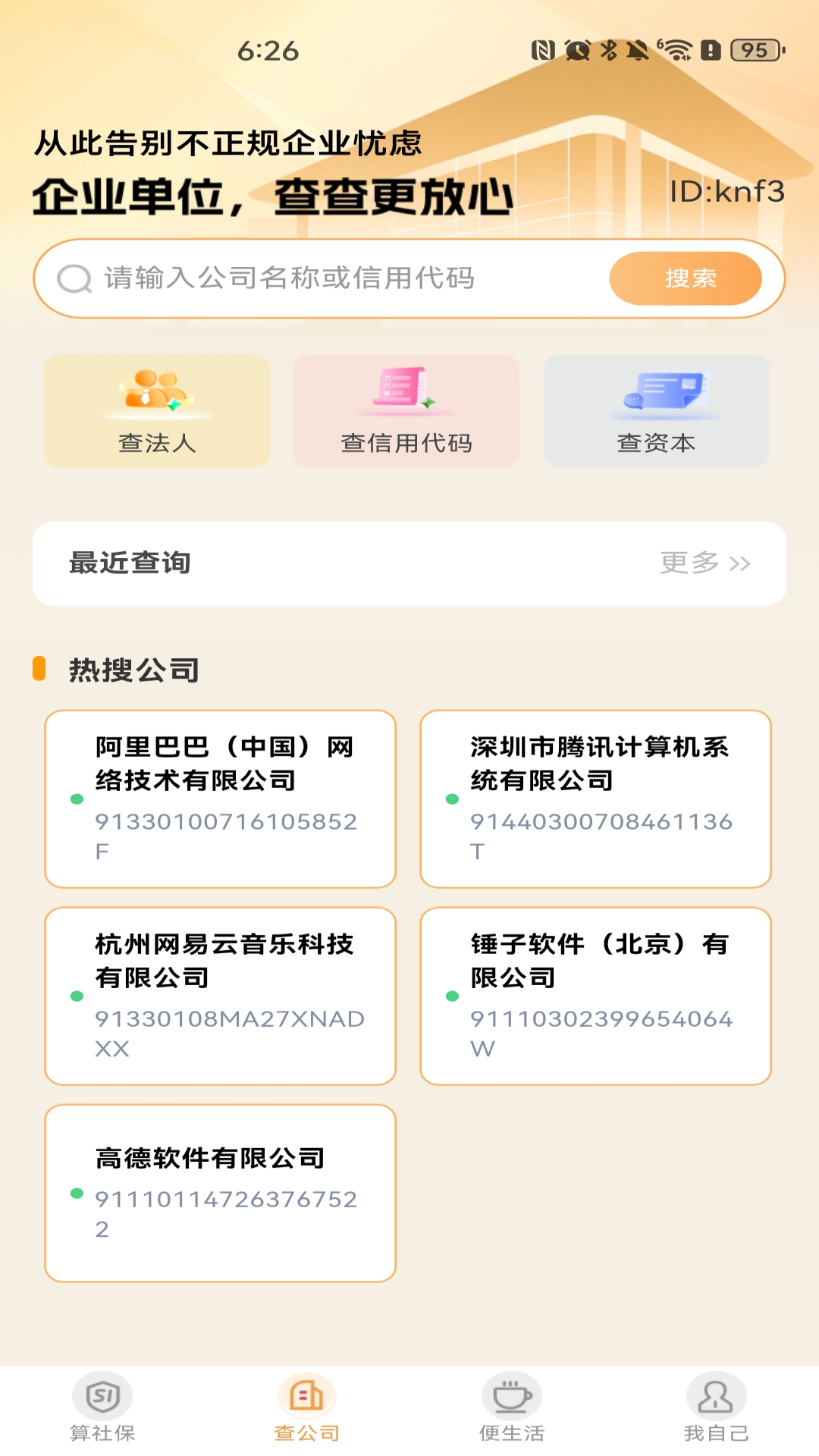Tap the orange 搜索 button

click(686, 278)
